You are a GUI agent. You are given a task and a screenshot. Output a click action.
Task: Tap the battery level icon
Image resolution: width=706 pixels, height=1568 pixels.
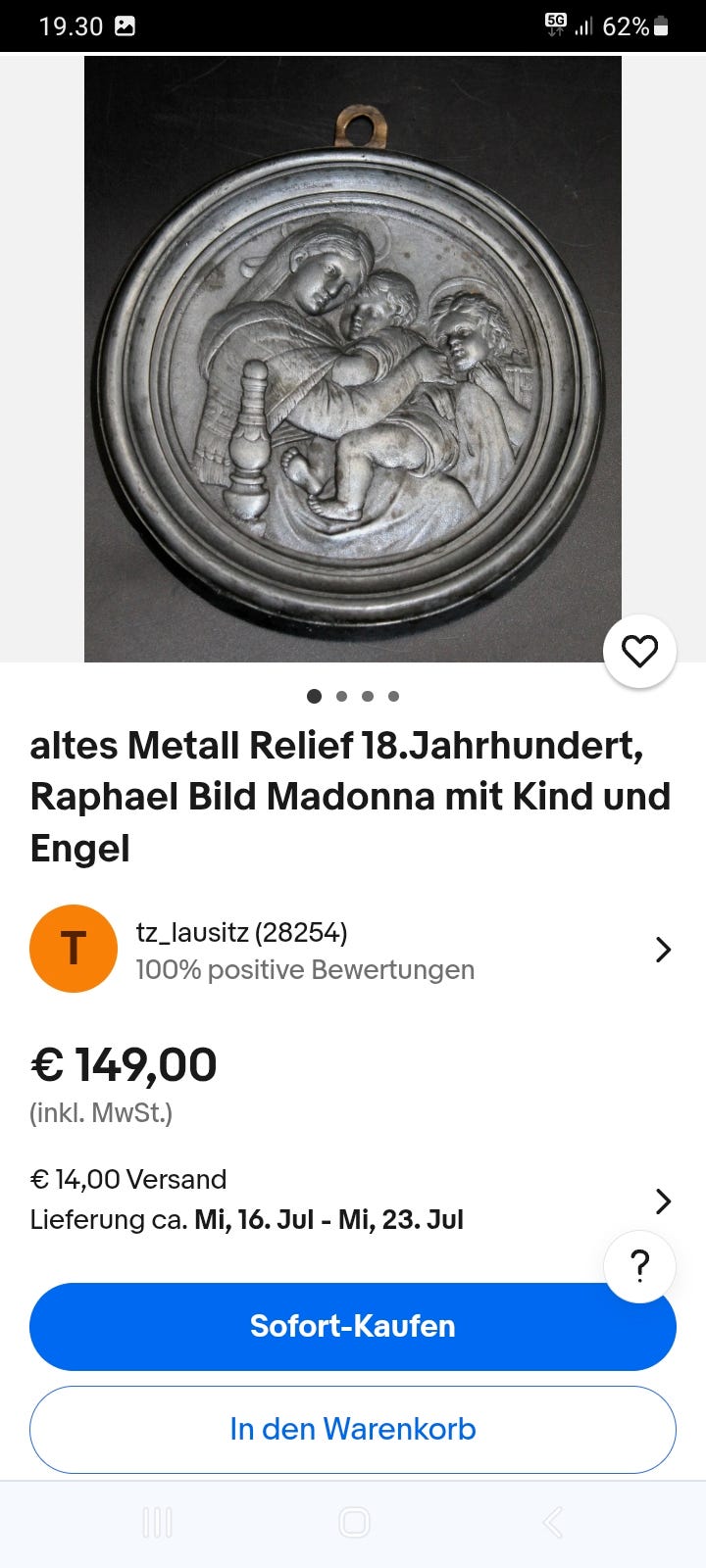(x=663, y=24)
